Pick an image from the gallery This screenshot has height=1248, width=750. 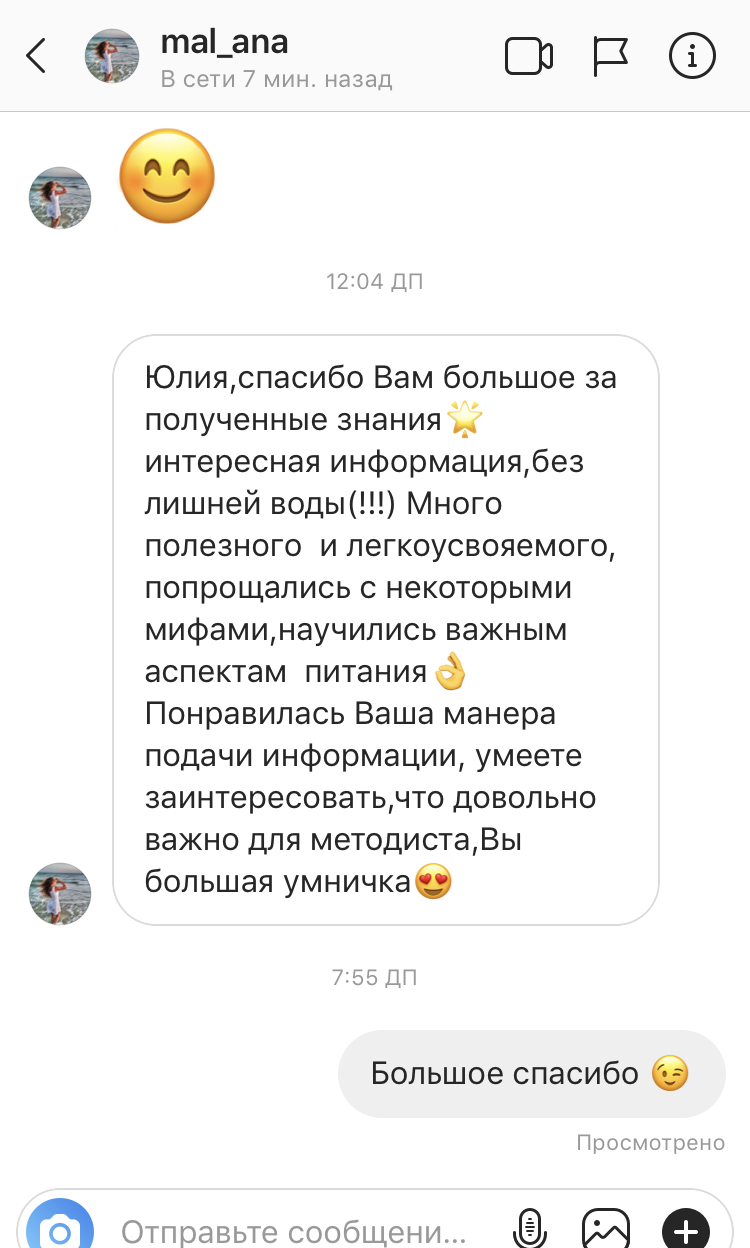606,1228
